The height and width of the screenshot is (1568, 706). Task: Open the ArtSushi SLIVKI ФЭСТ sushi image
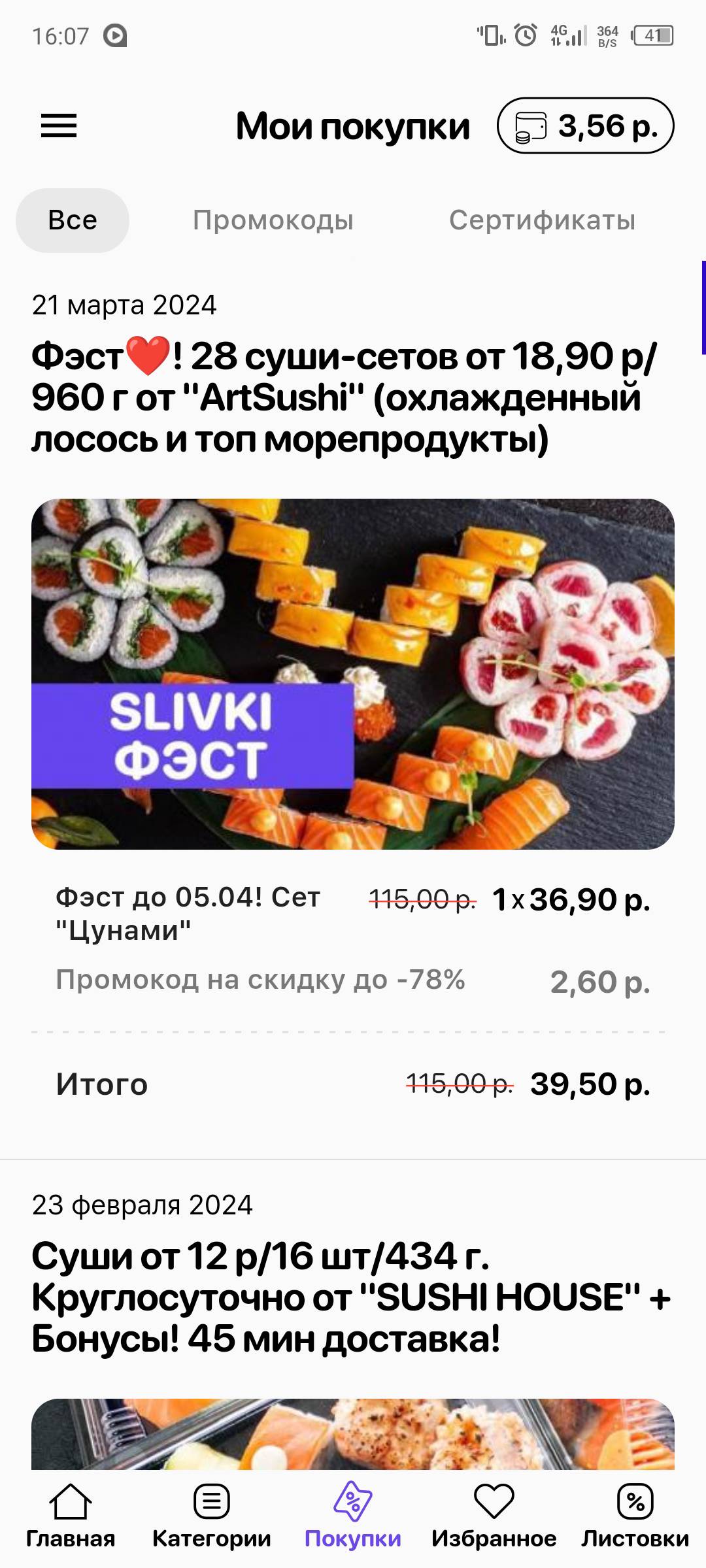click(353, 674)
